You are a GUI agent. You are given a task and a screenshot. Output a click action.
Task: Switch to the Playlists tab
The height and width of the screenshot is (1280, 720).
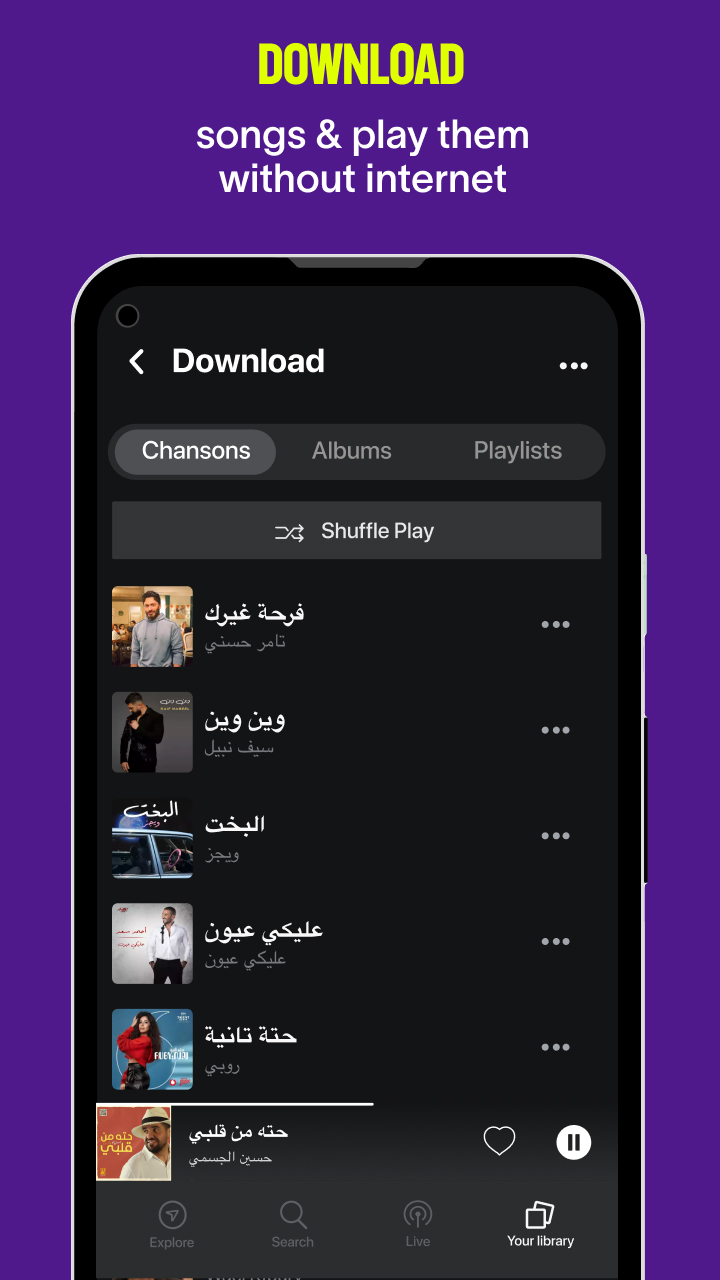518,451
